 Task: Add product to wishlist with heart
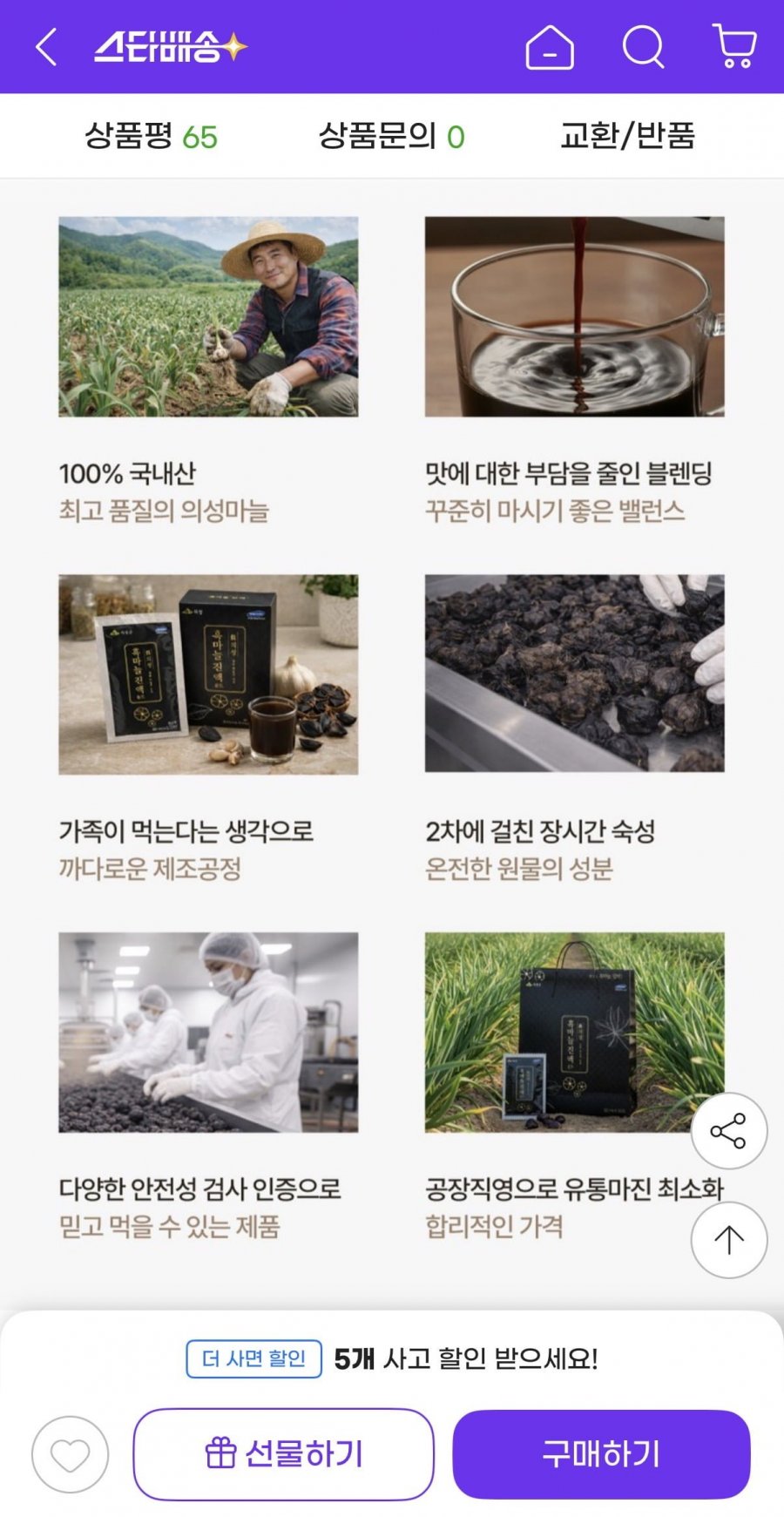(x=71, y=1454)
